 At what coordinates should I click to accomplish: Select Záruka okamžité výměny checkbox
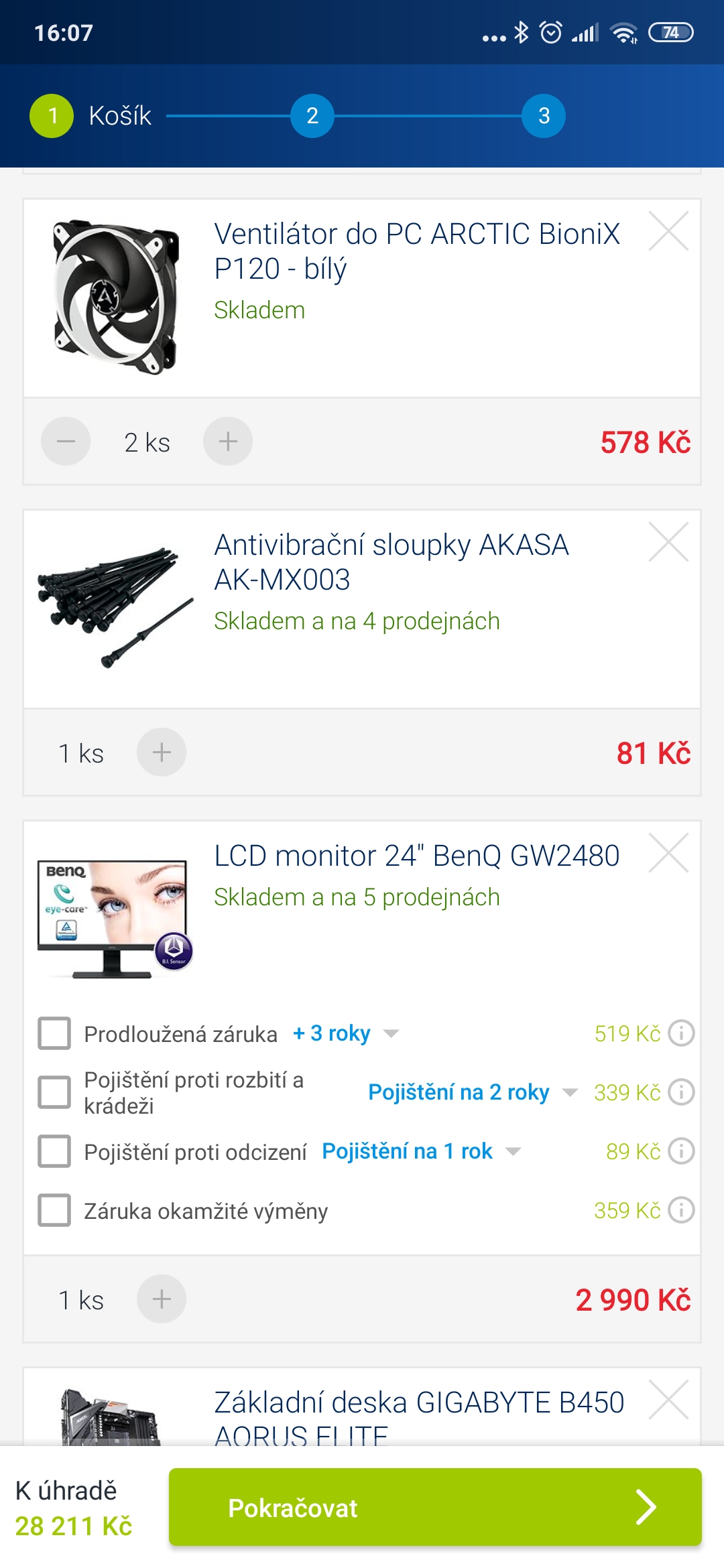pyautogui.click(x=54, y=1210)
